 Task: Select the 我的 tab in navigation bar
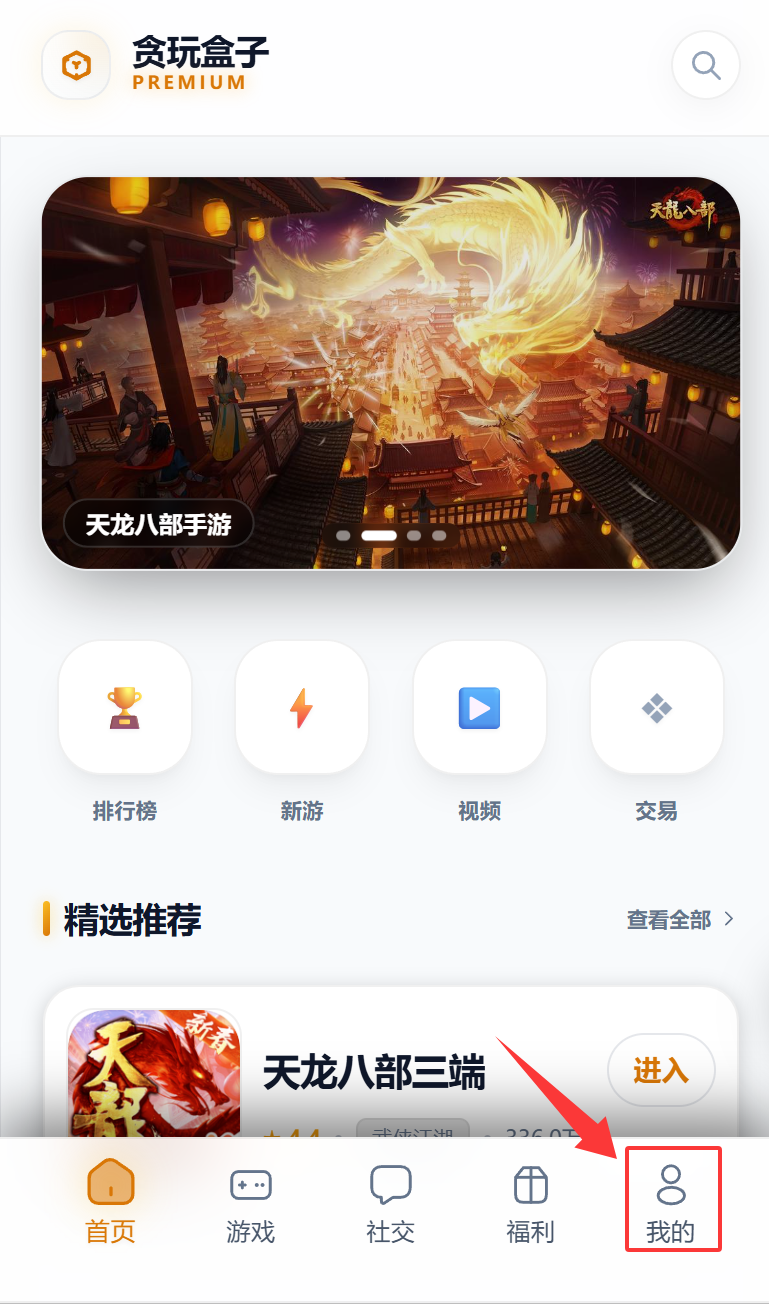pyautogui.click(x=672, y=1199)
